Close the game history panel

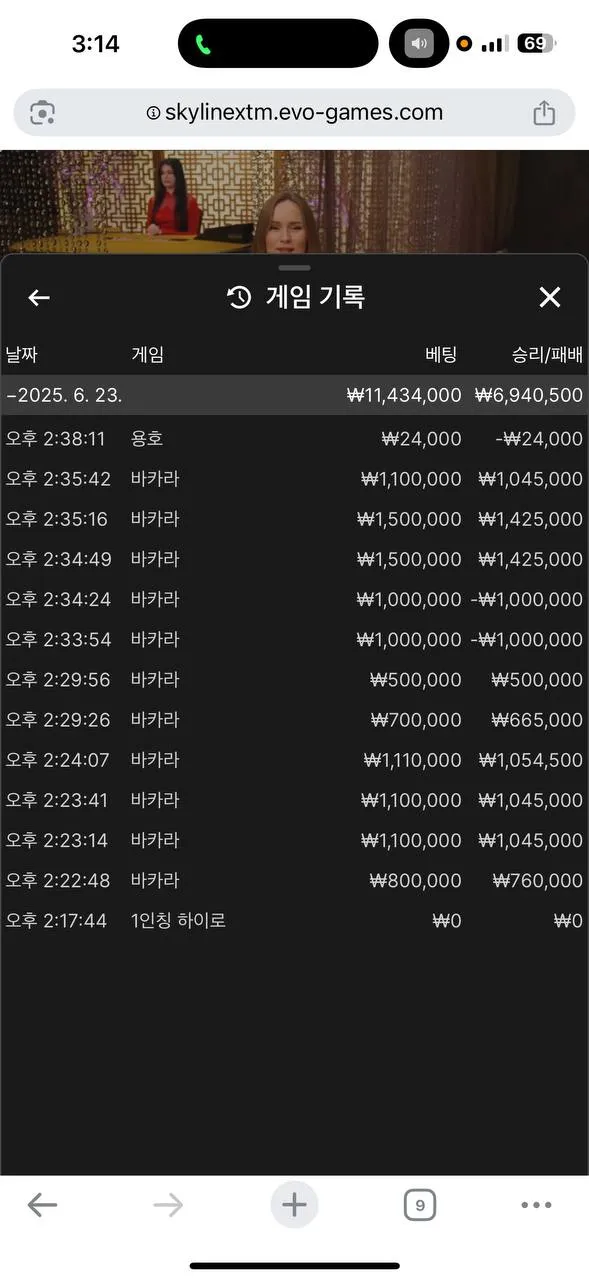click(x=550, y=297)
